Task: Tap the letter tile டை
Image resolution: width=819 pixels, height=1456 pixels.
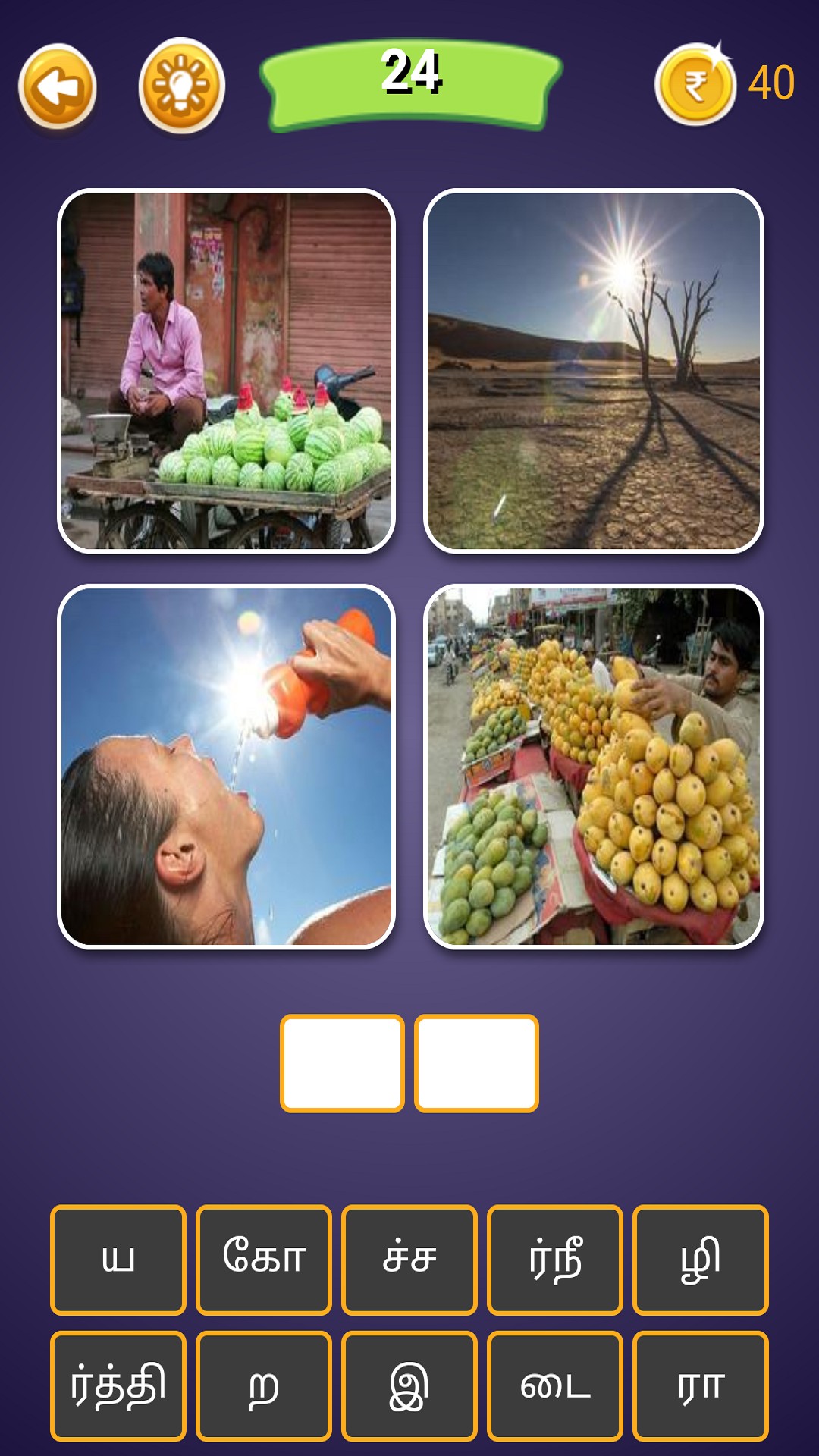Action: 555,1386
